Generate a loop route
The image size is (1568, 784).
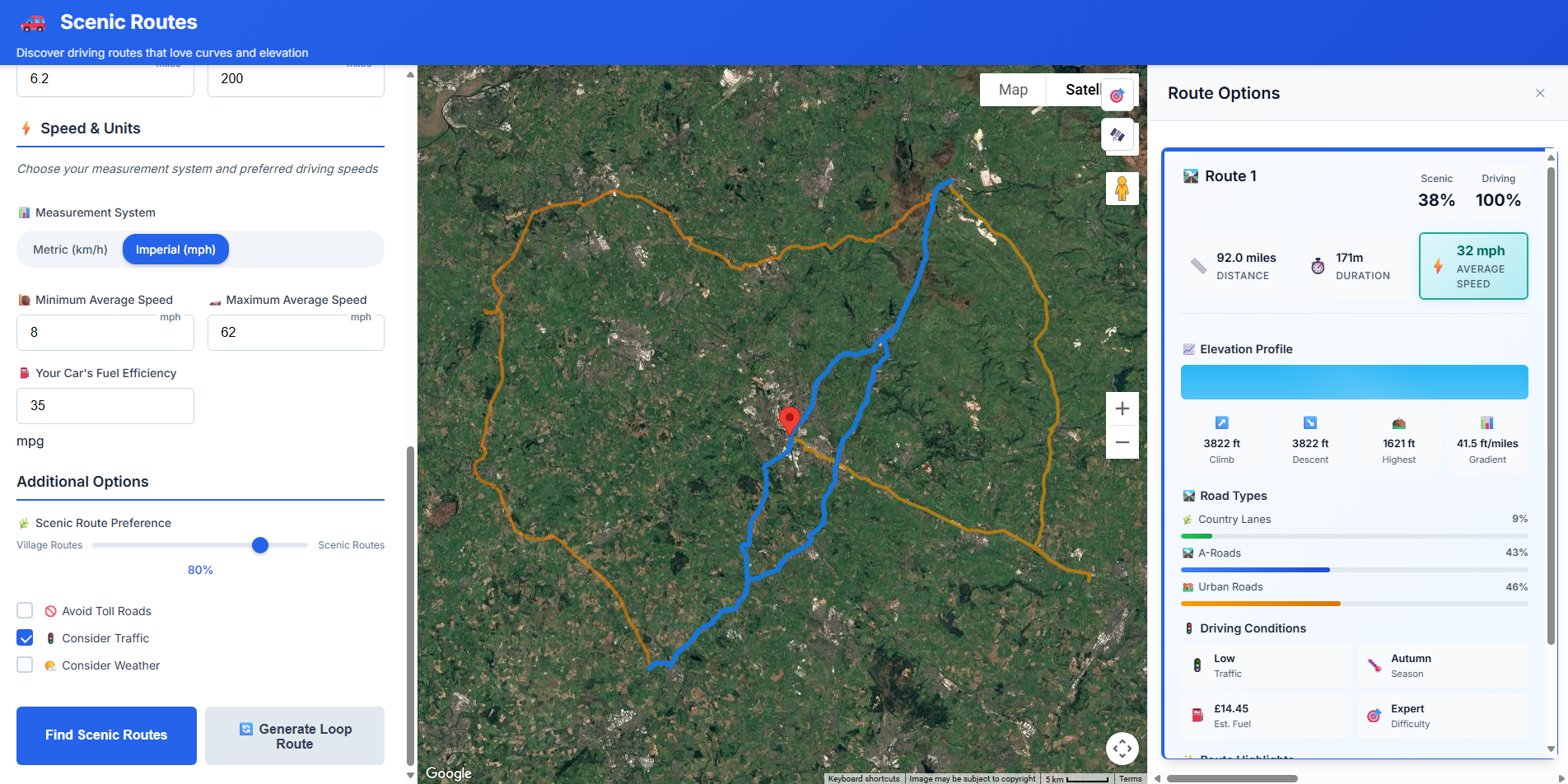coord(295,735)
